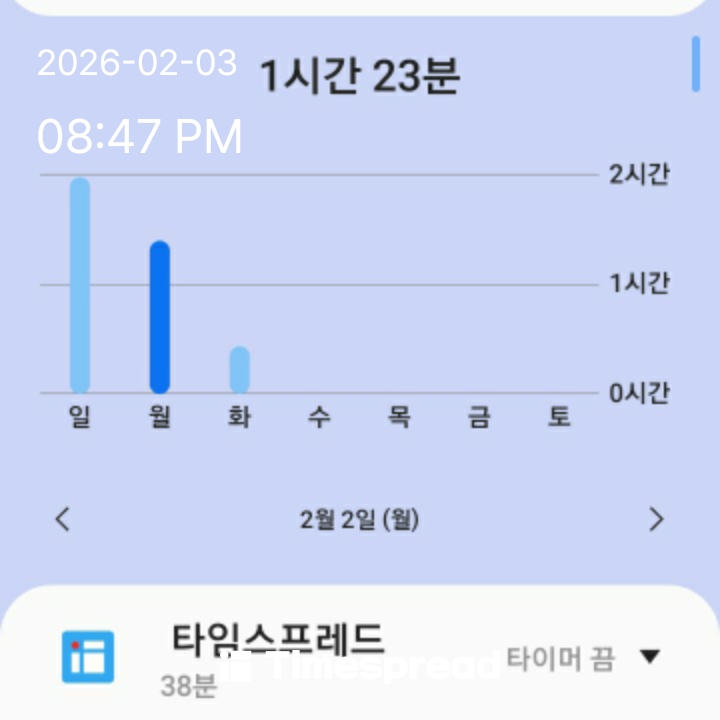The image size is (720, 720).
Task: Go to the next day arrow
Action: (656, 519)
